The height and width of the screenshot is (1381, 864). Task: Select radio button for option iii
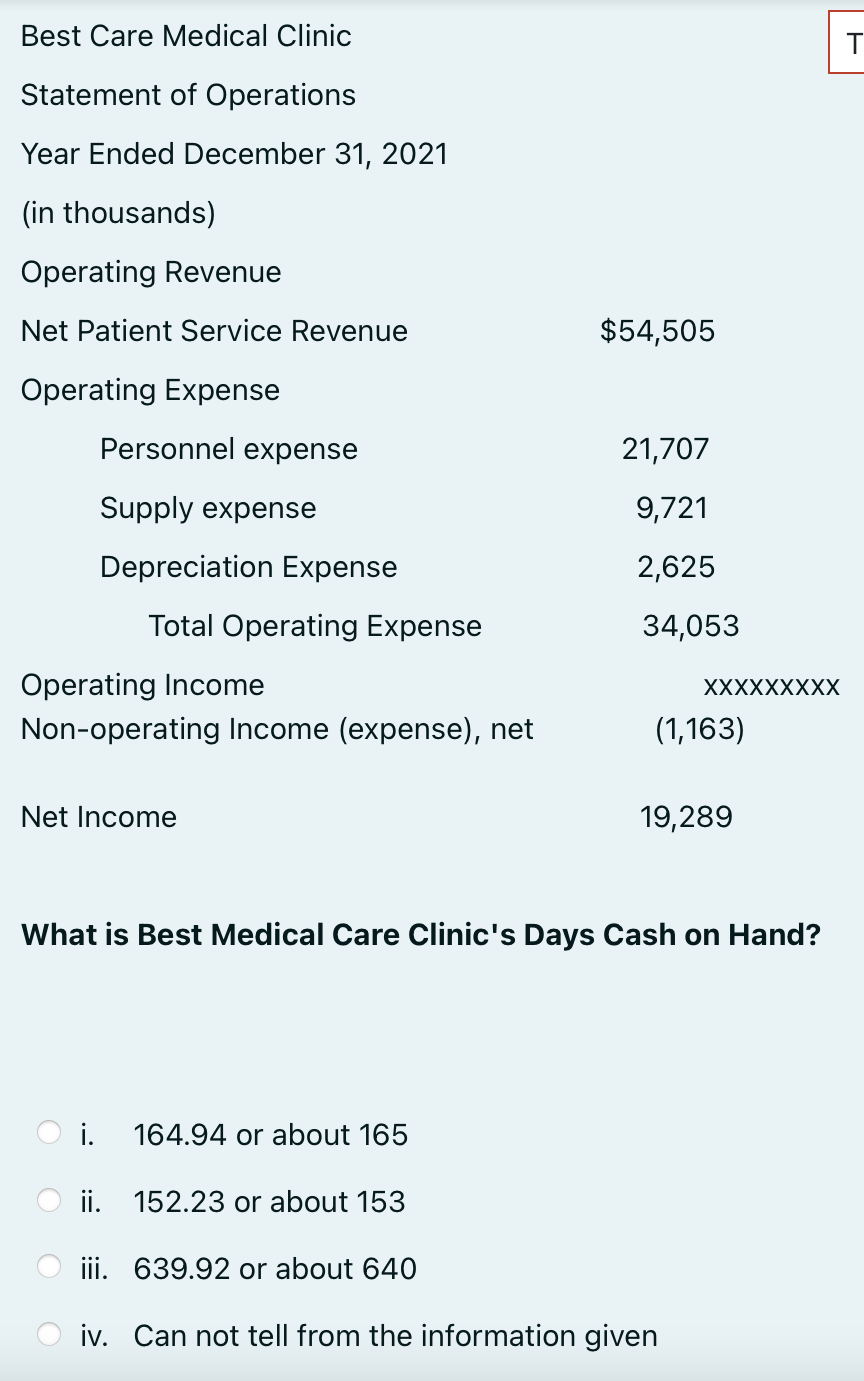[x=48, y=1267]
